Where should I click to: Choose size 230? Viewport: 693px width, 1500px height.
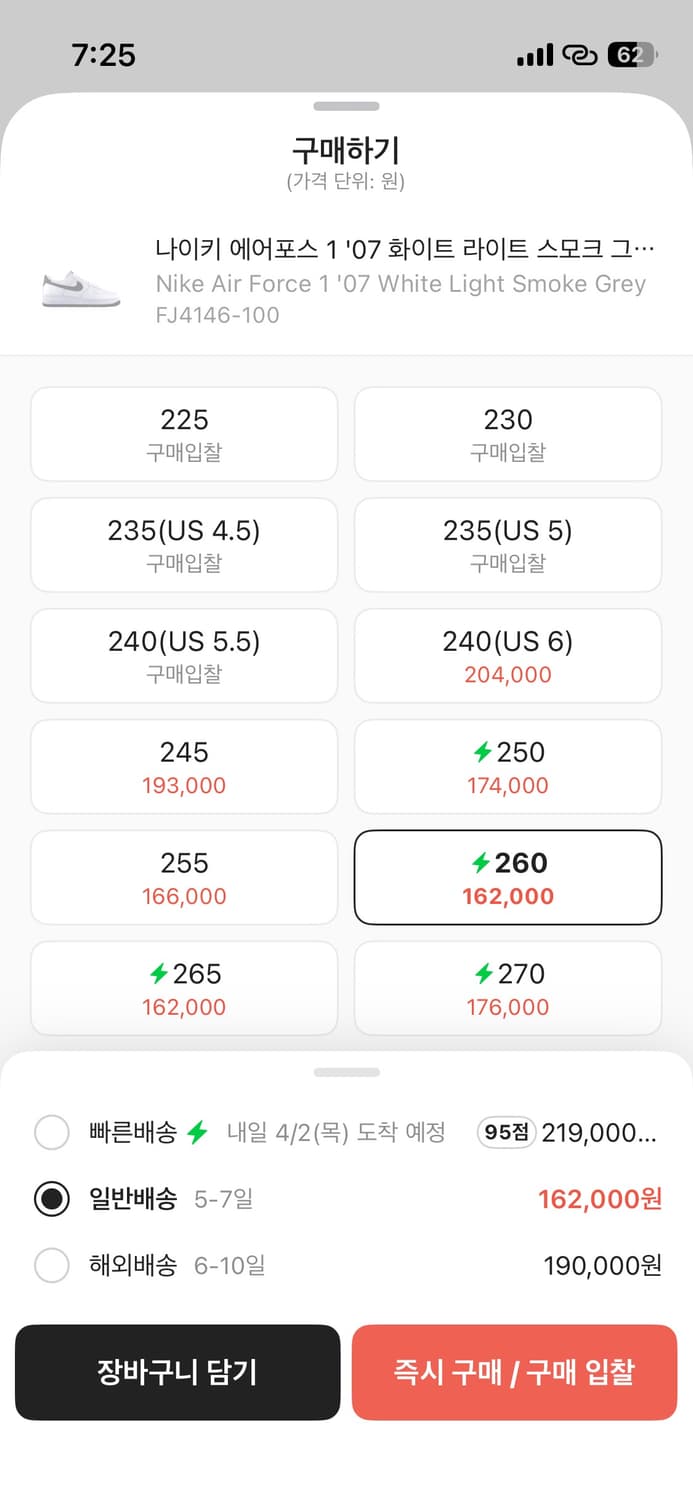(508, 434)
